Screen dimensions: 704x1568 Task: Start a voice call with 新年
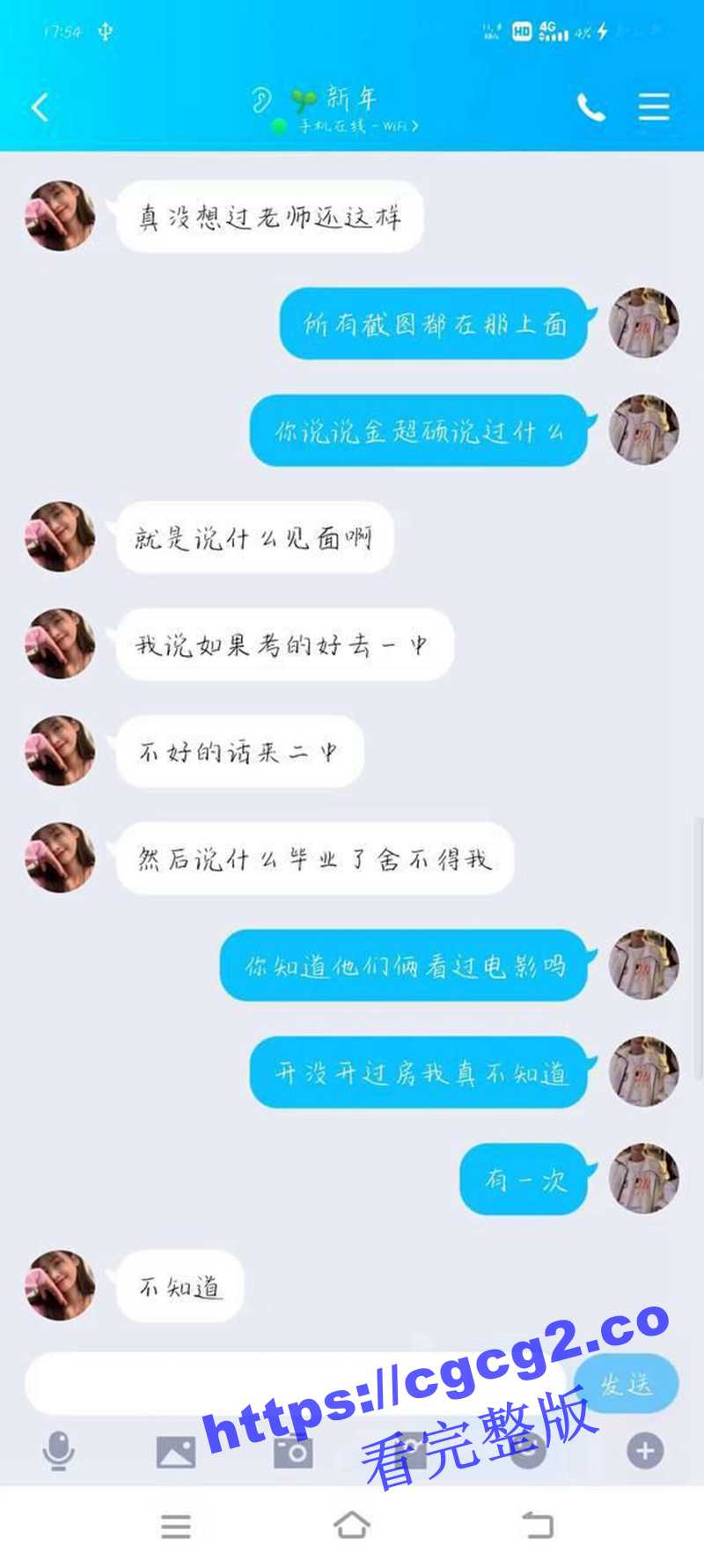[x=590, y=107]
